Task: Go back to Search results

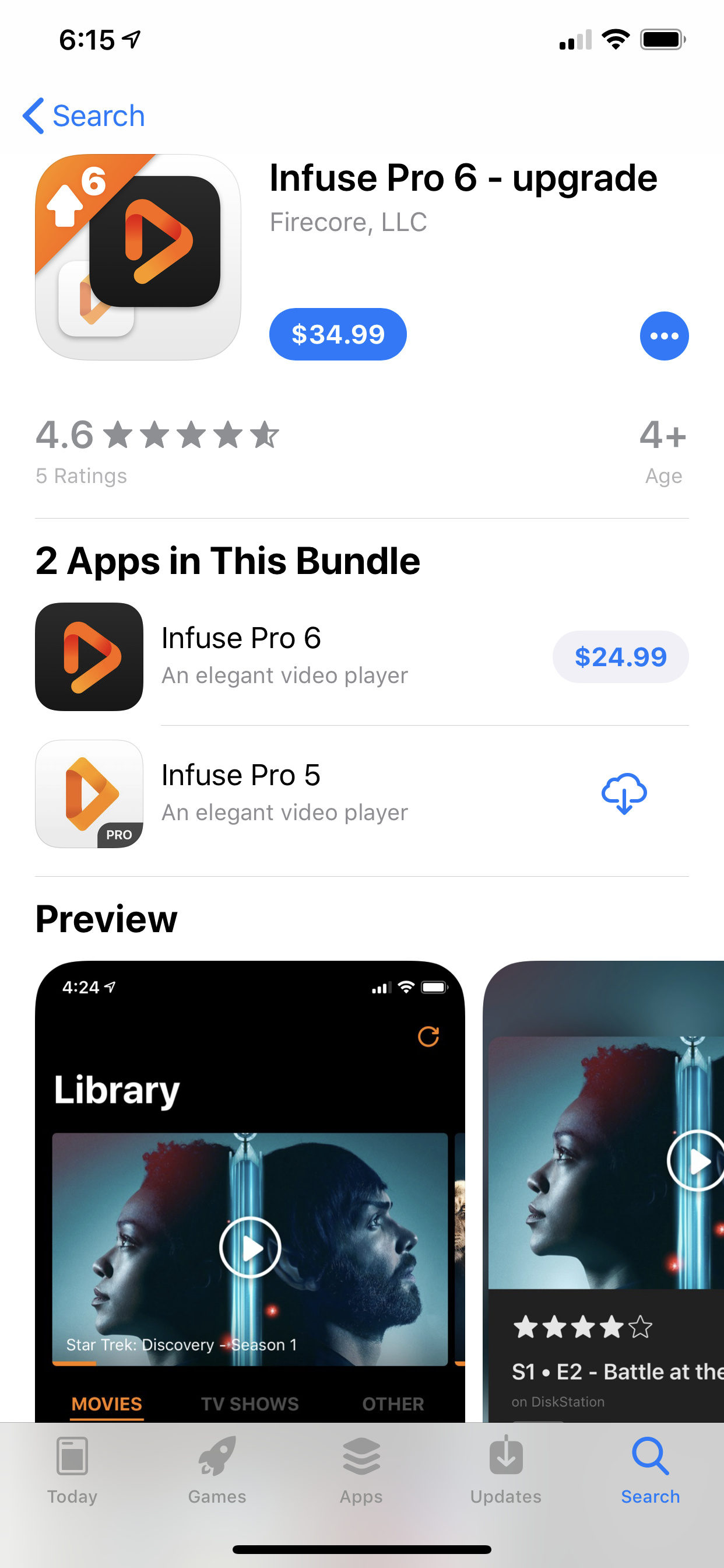Action: click(84, 116)
